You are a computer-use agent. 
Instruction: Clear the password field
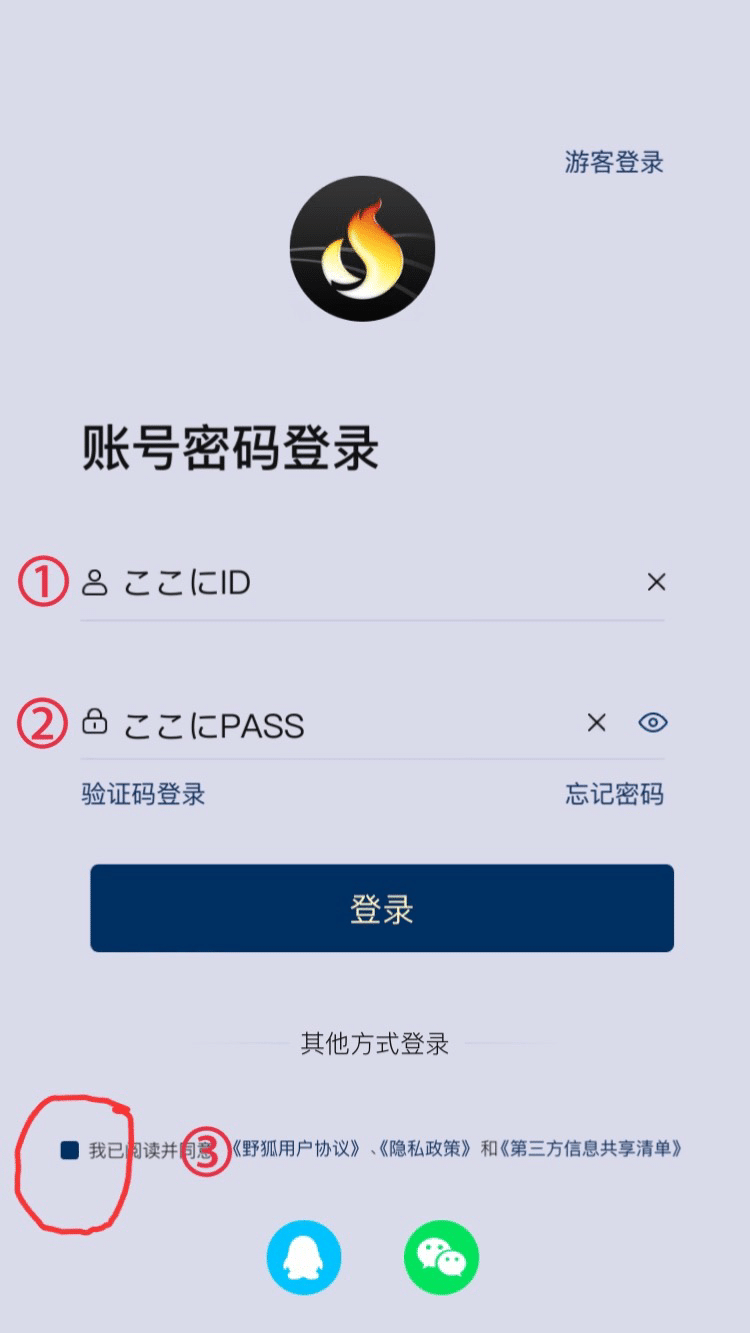click(596, 723)
